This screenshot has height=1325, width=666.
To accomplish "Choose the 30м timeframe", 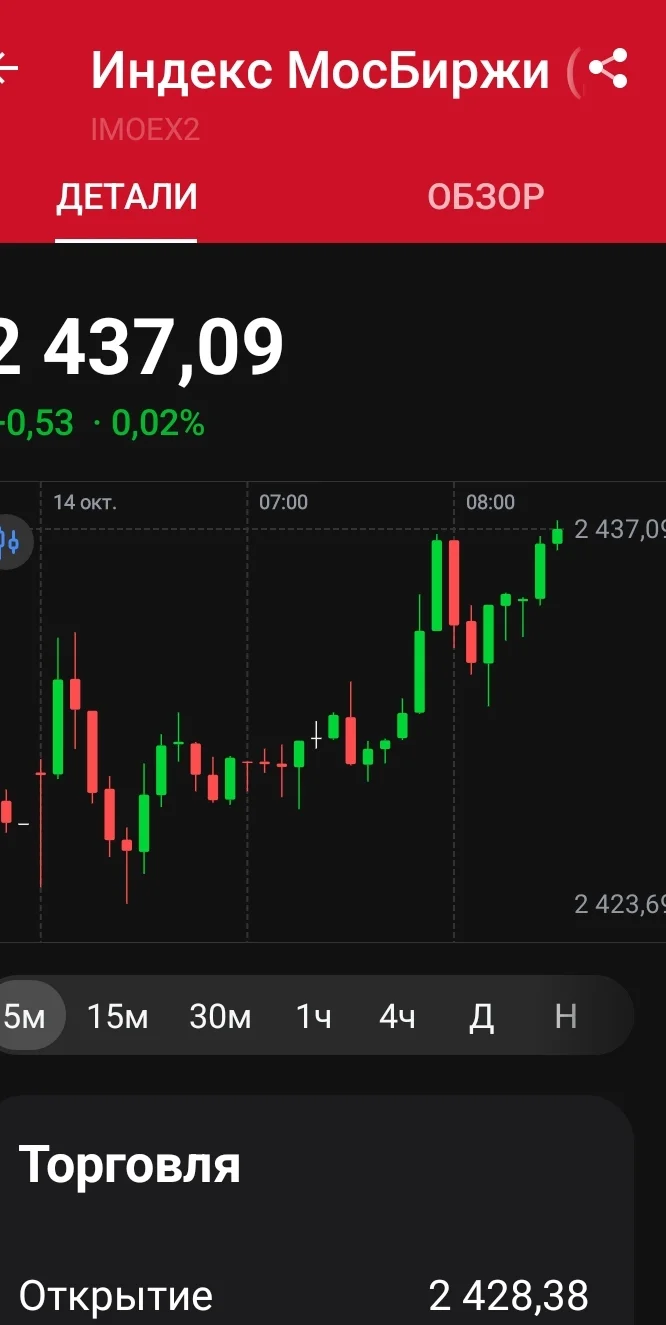I will pos(220,1017).
